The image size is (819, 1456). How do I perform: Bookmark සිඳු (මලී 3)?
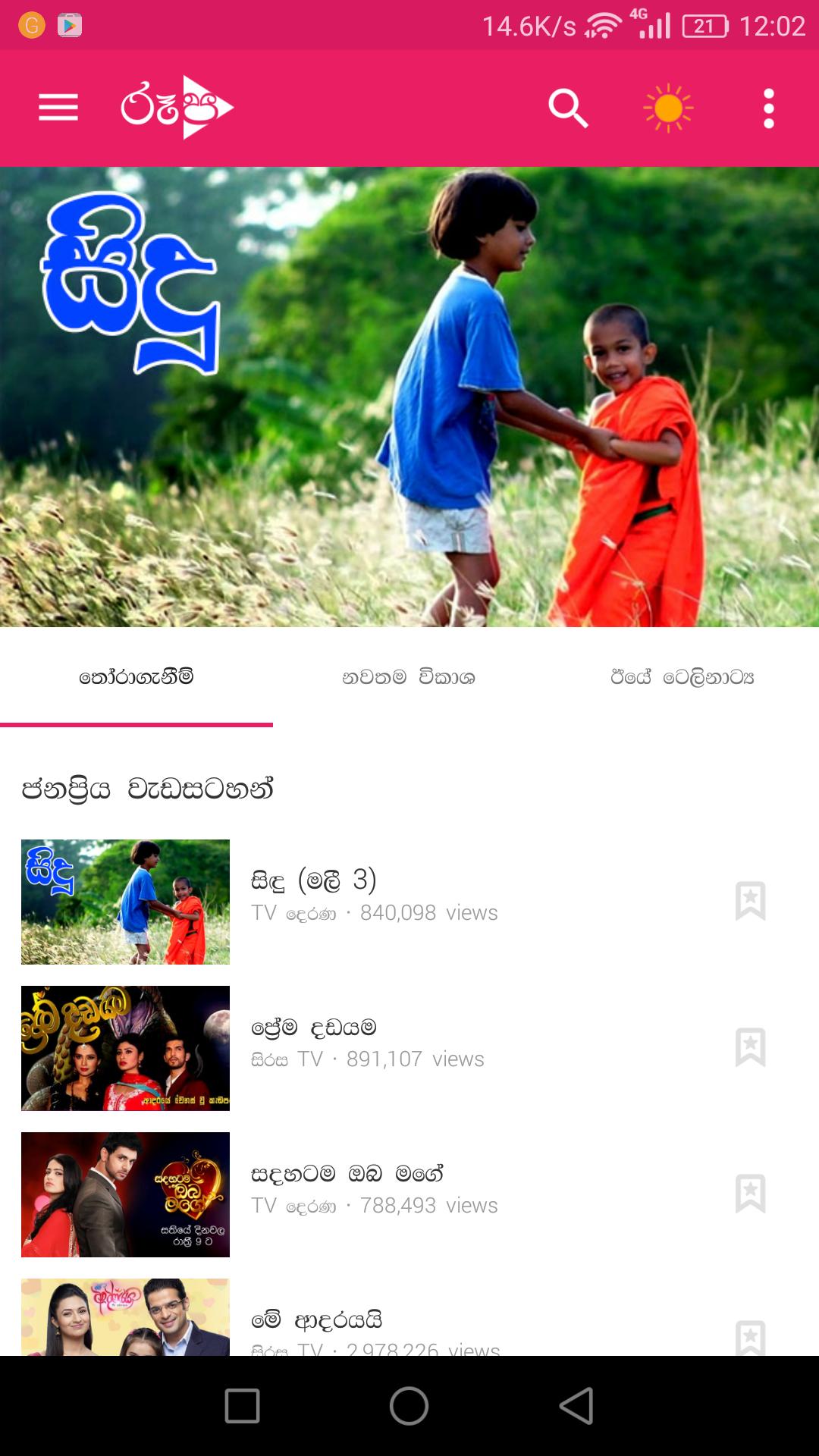point(750,901)
